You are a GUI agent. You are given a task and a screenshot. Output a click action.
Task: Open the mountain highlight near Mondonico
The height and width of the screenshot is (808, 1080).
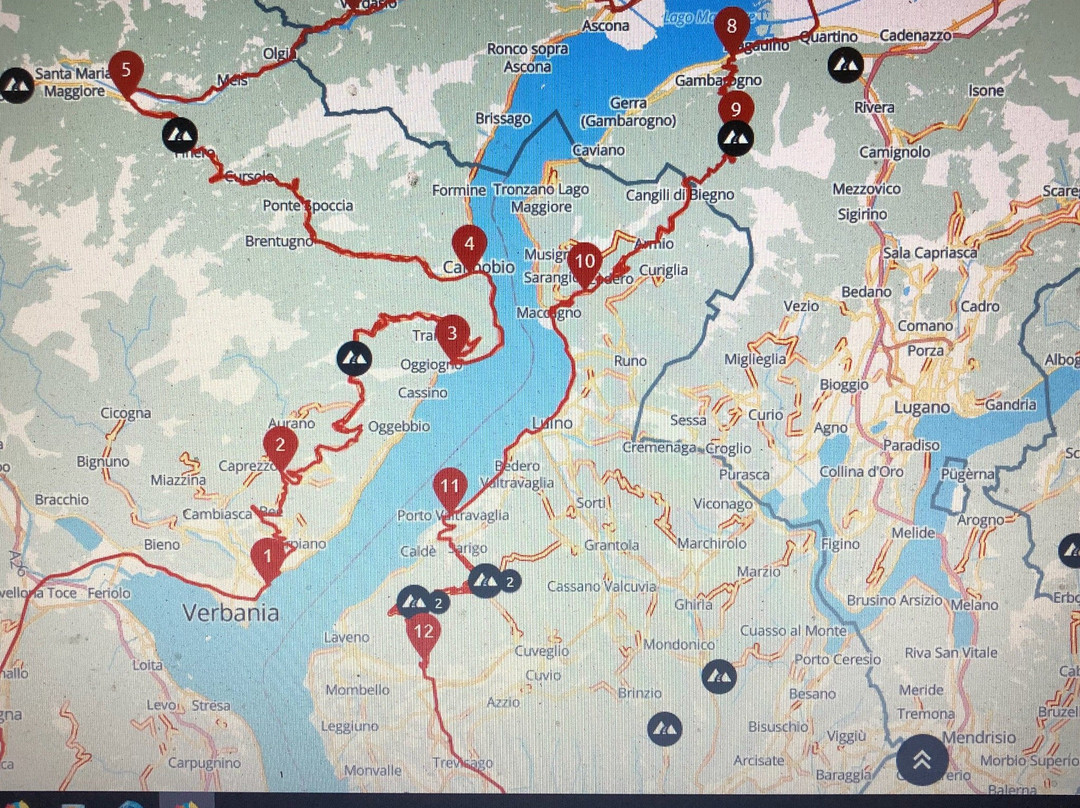[x=719, y=676]
